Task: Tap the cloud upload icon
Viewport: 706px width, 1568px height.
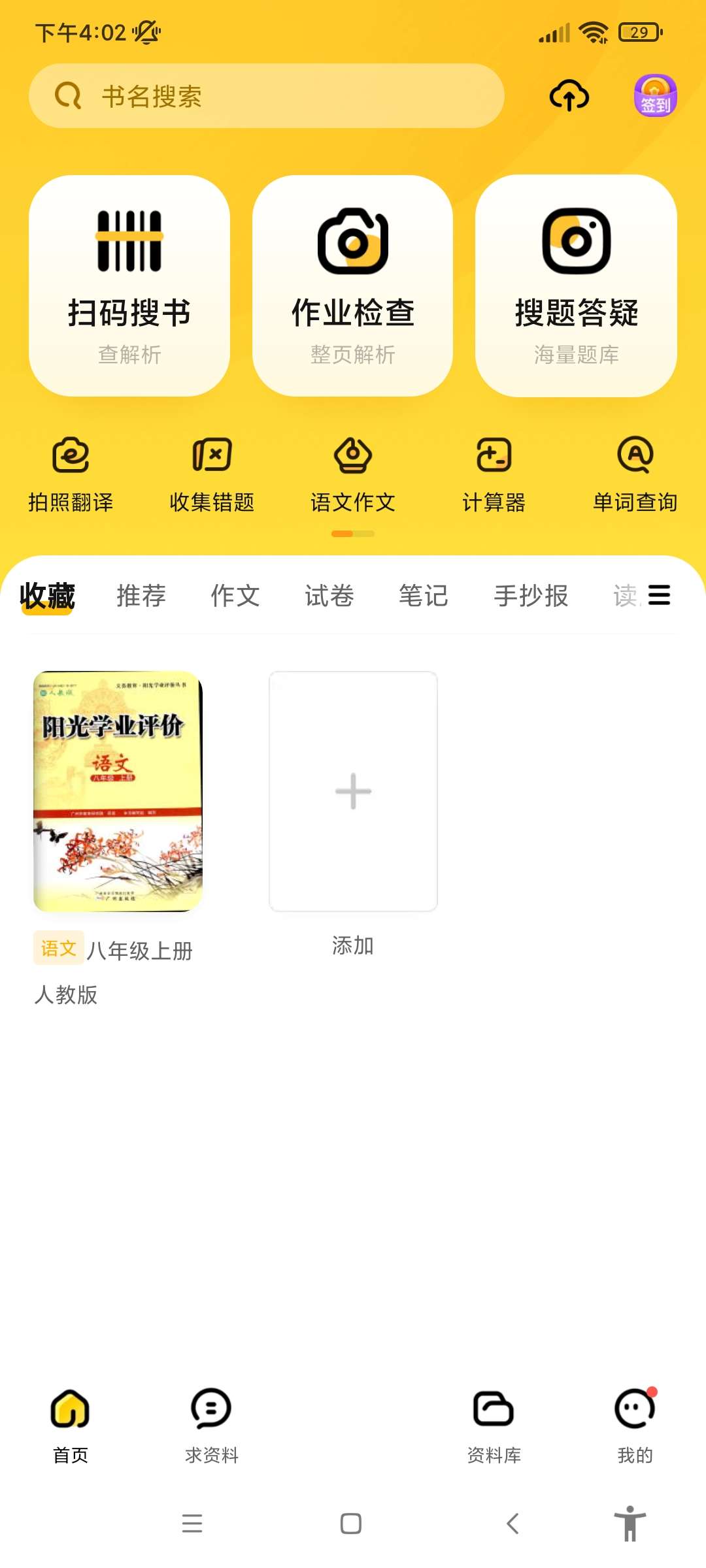Action: point(569,96)
